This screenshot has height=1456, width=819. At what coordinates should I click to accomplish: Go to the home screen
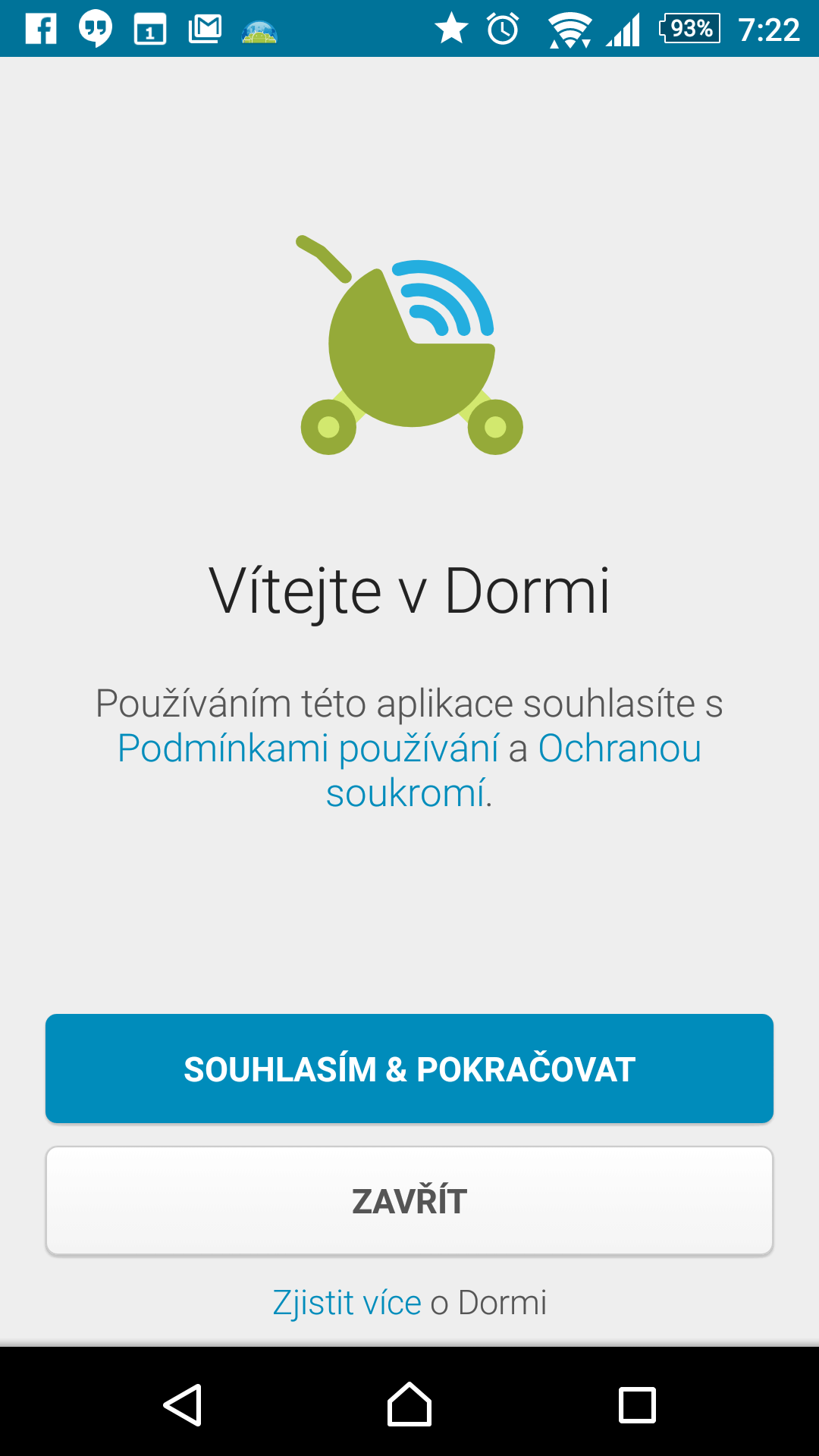[409, 1404]
